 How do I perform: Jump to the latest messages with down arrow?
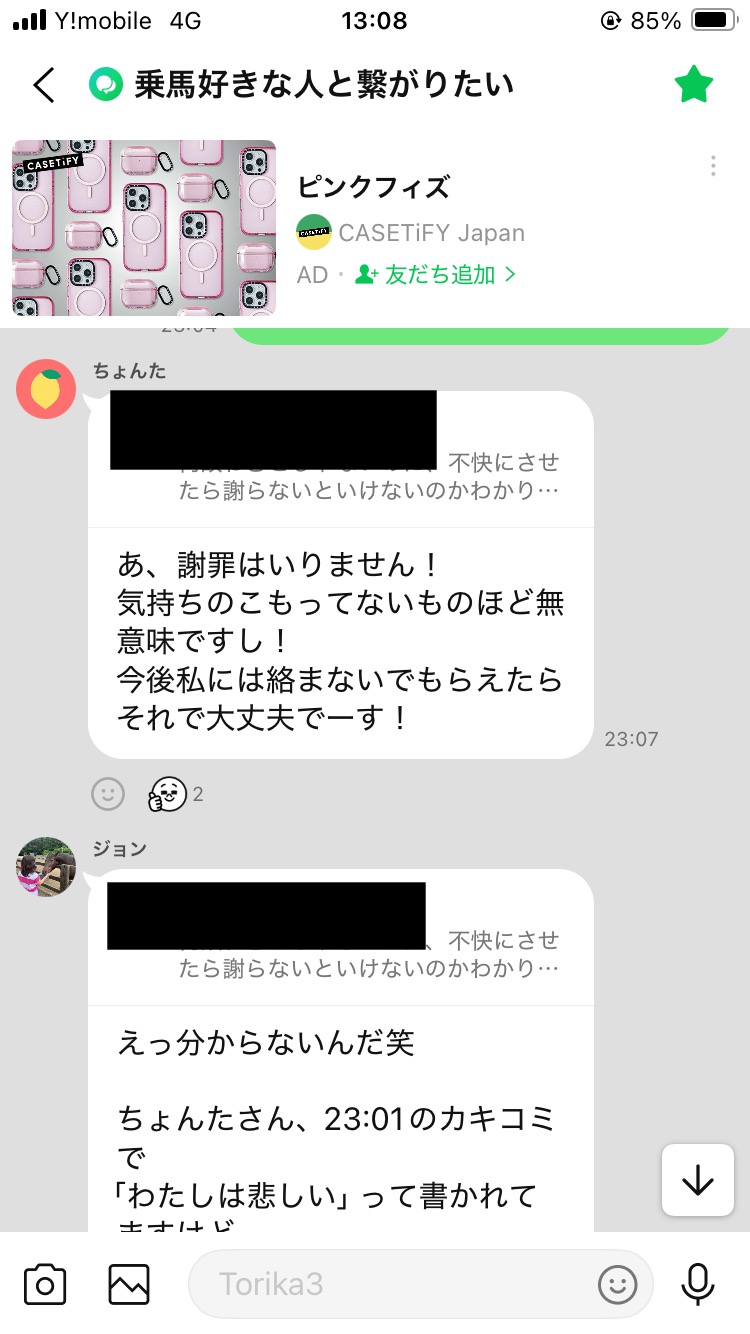pos(697,1181)
